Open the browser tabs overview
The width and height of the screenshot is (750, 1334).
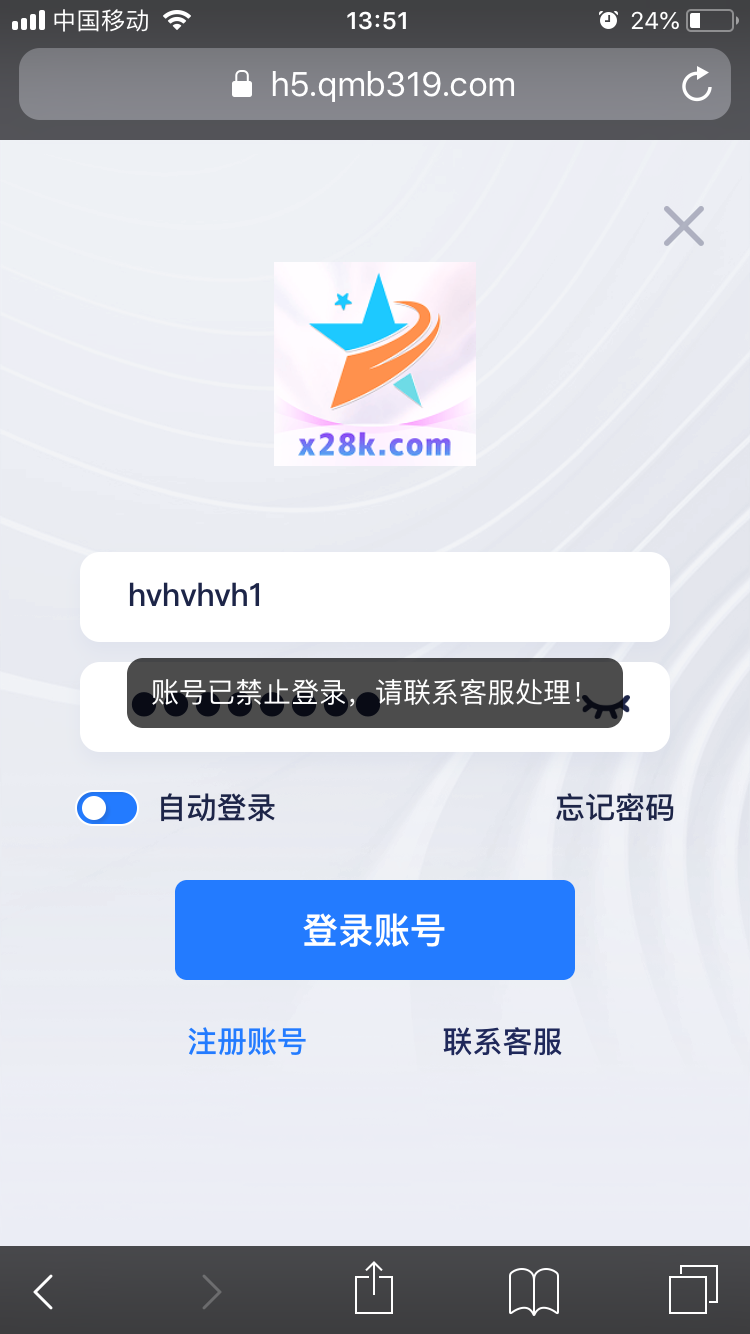click(x=692, y=1290)
